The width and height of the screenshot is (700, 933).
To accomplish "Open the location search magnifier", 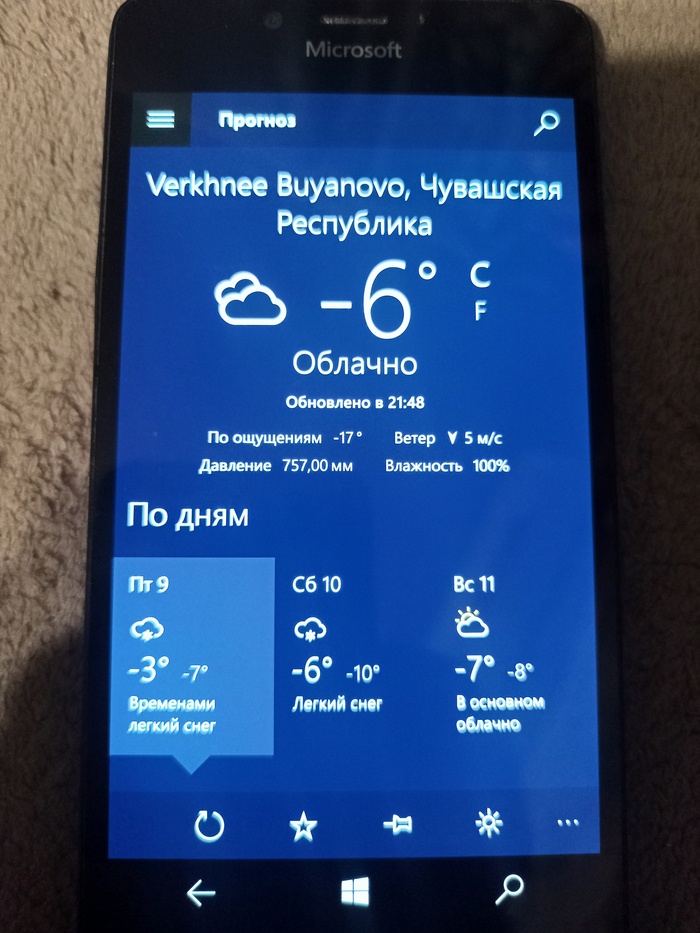I will click(x=546, y=124).
